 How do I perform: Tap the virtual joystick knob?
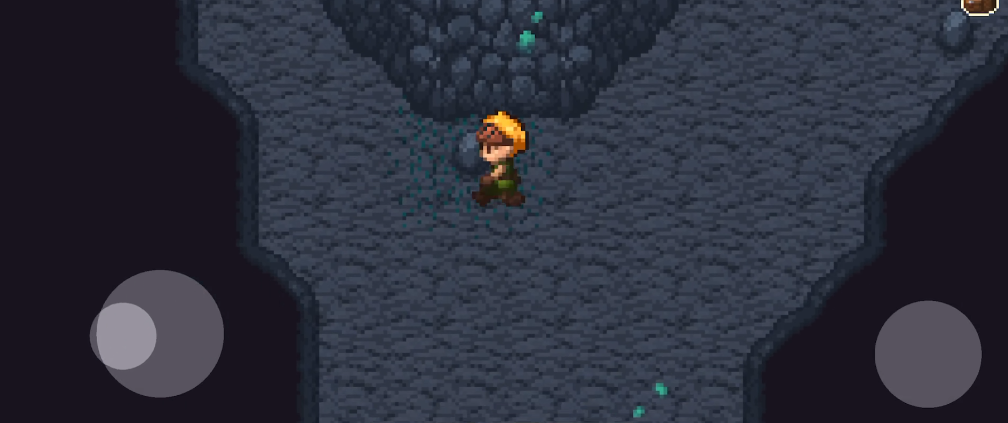point(123,336)
